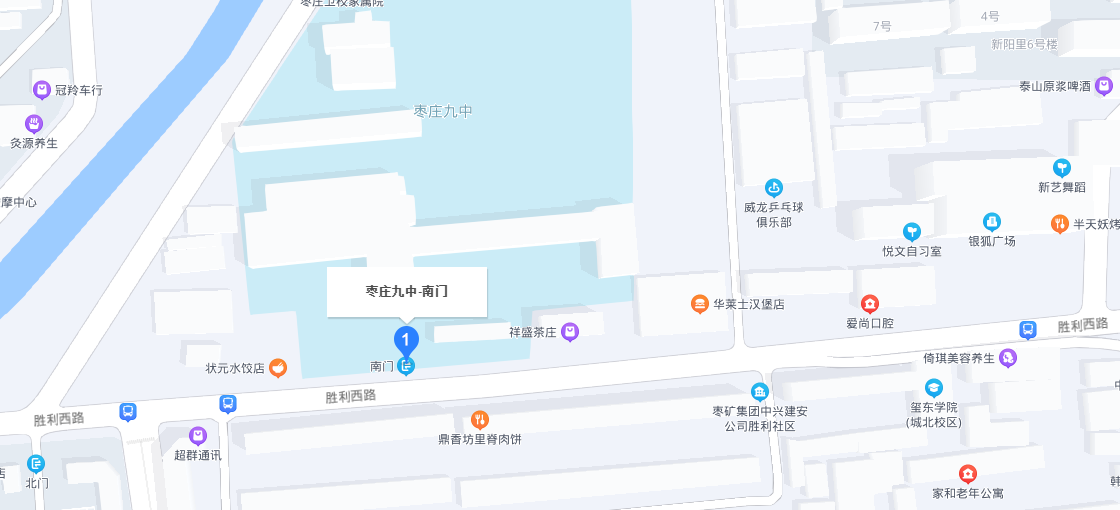The image size is (1120, 510).
Task: Select the 玺东学院 school marker
Action: (x=933, y=388)
